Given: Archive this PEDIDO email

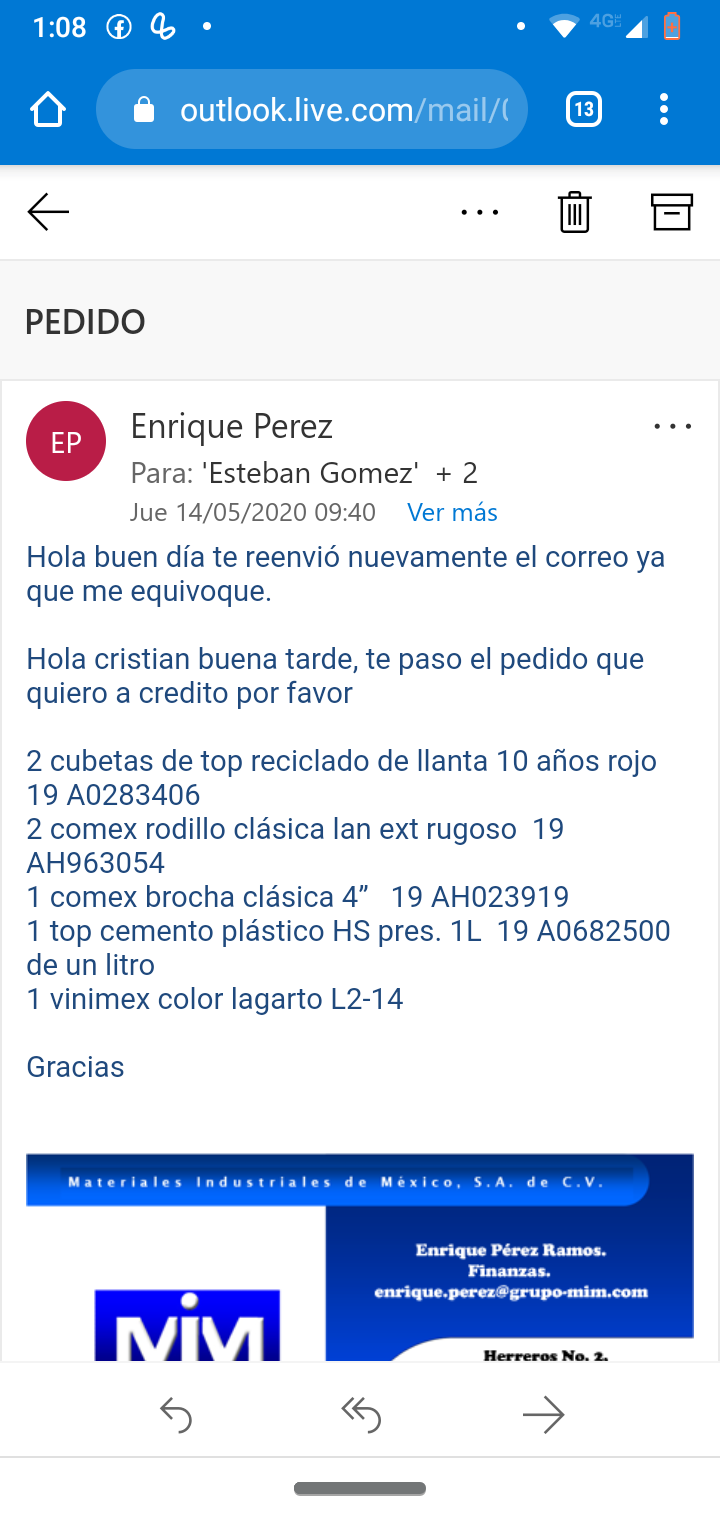Looking at the screenshot, I should pyautogui.click(x=672, y=212).
